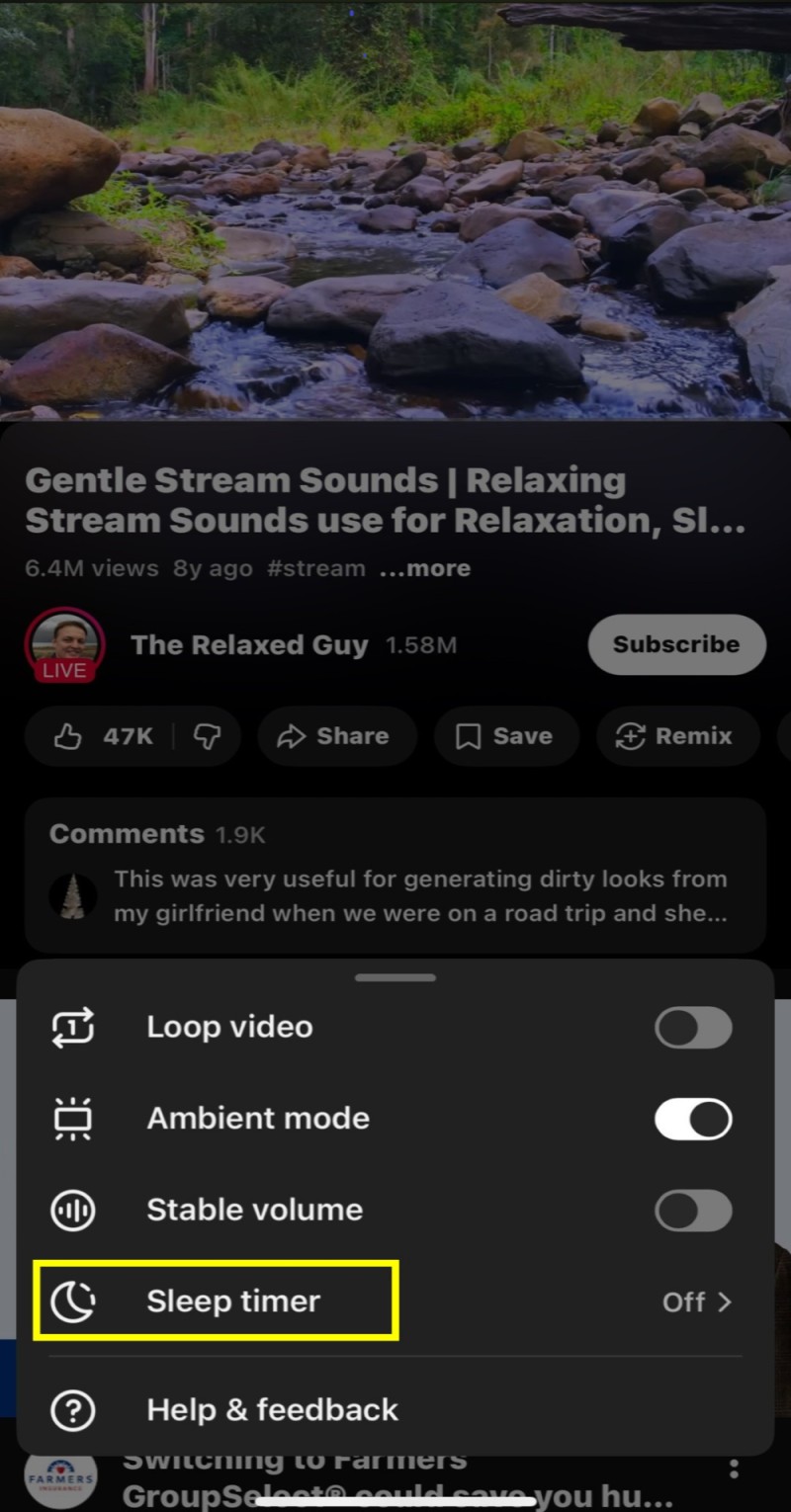Expand the video description with ...more
The height and width of the screenshot is (1512, 791).
pyautogui.click(x=425, y=569)
